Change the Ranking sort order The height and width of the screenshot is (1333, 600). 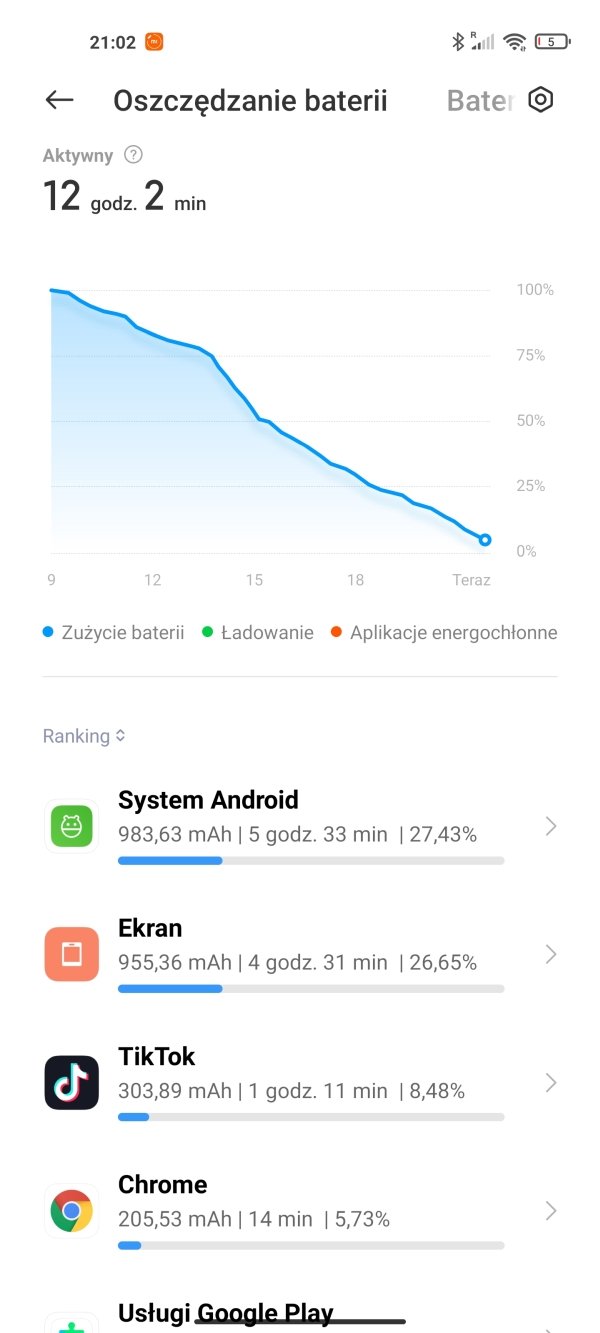[x=84, y=736]
